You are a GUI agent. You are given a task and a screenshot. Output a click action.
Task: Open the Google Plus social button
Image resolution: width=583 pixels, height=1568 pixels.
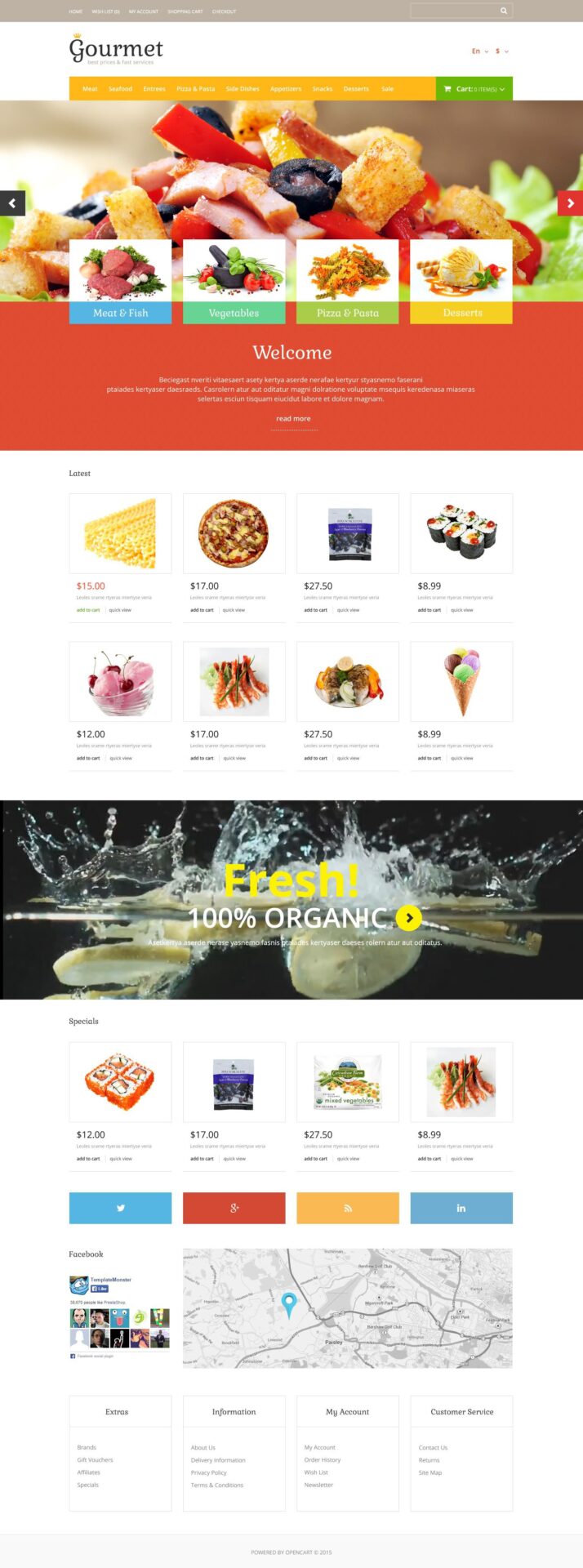pyautogui.click(x=234, y=1208)
